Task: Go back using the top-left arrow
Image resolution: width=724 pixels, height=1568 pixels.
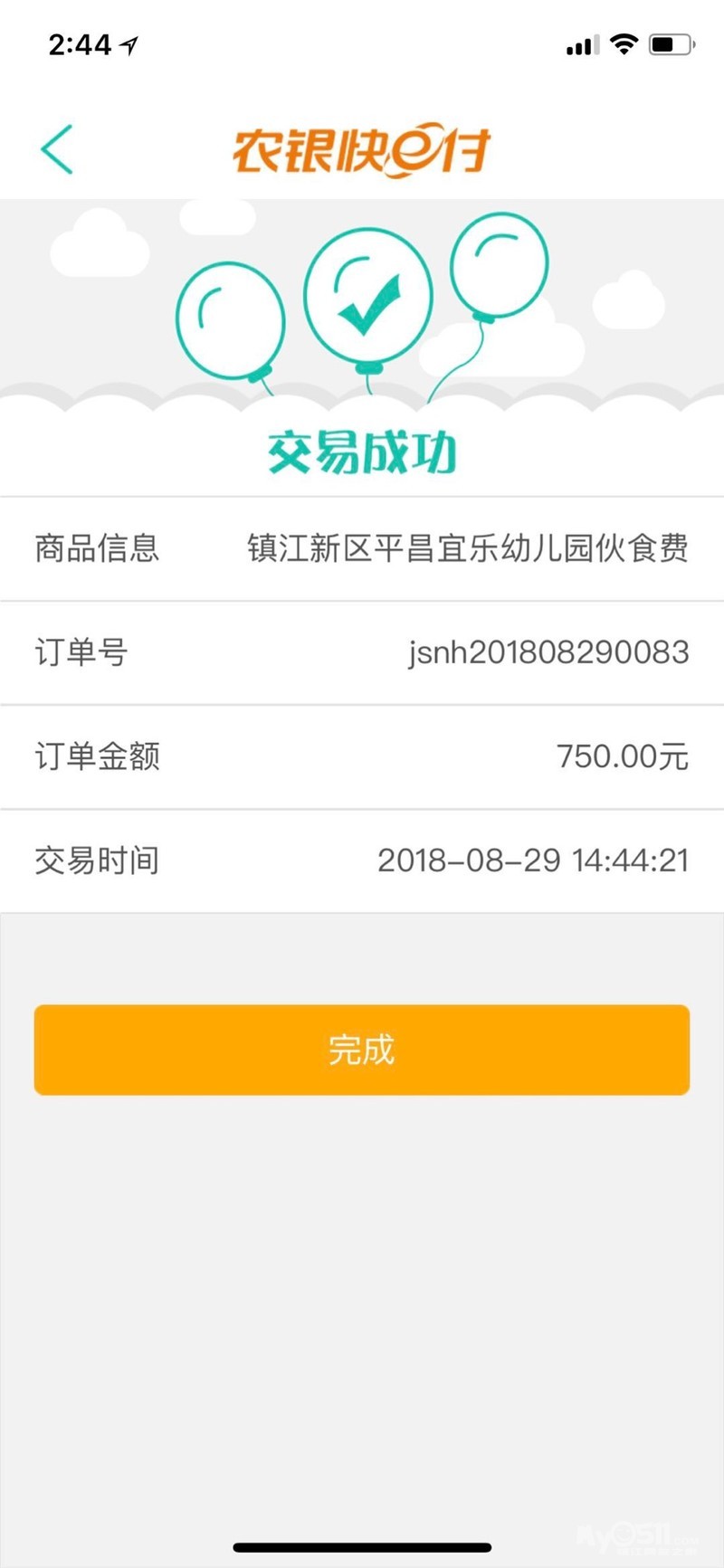Action: tap(56, 149)
